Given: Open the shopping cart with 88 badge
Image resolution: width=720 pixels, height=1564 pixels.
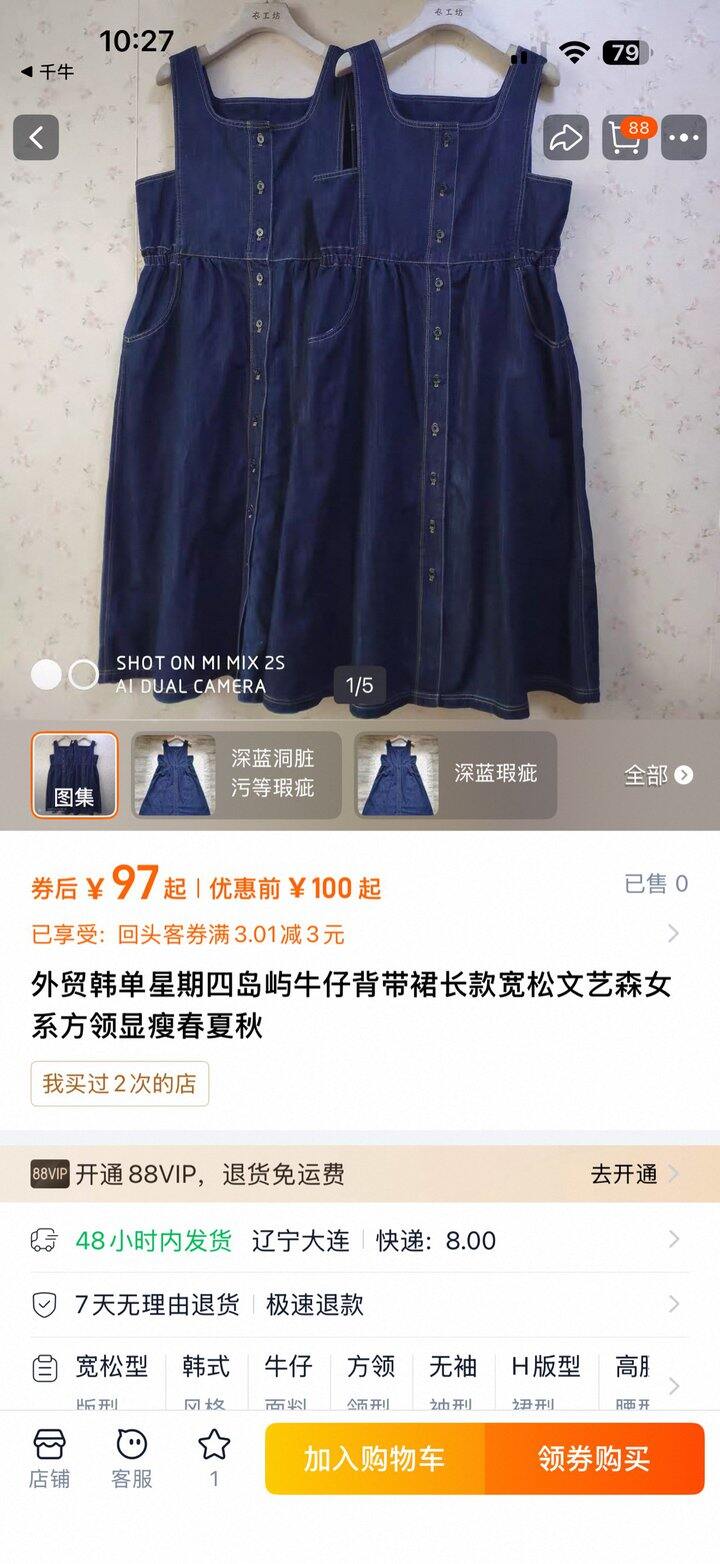Looking at the screenshot, I should point(625,138).
